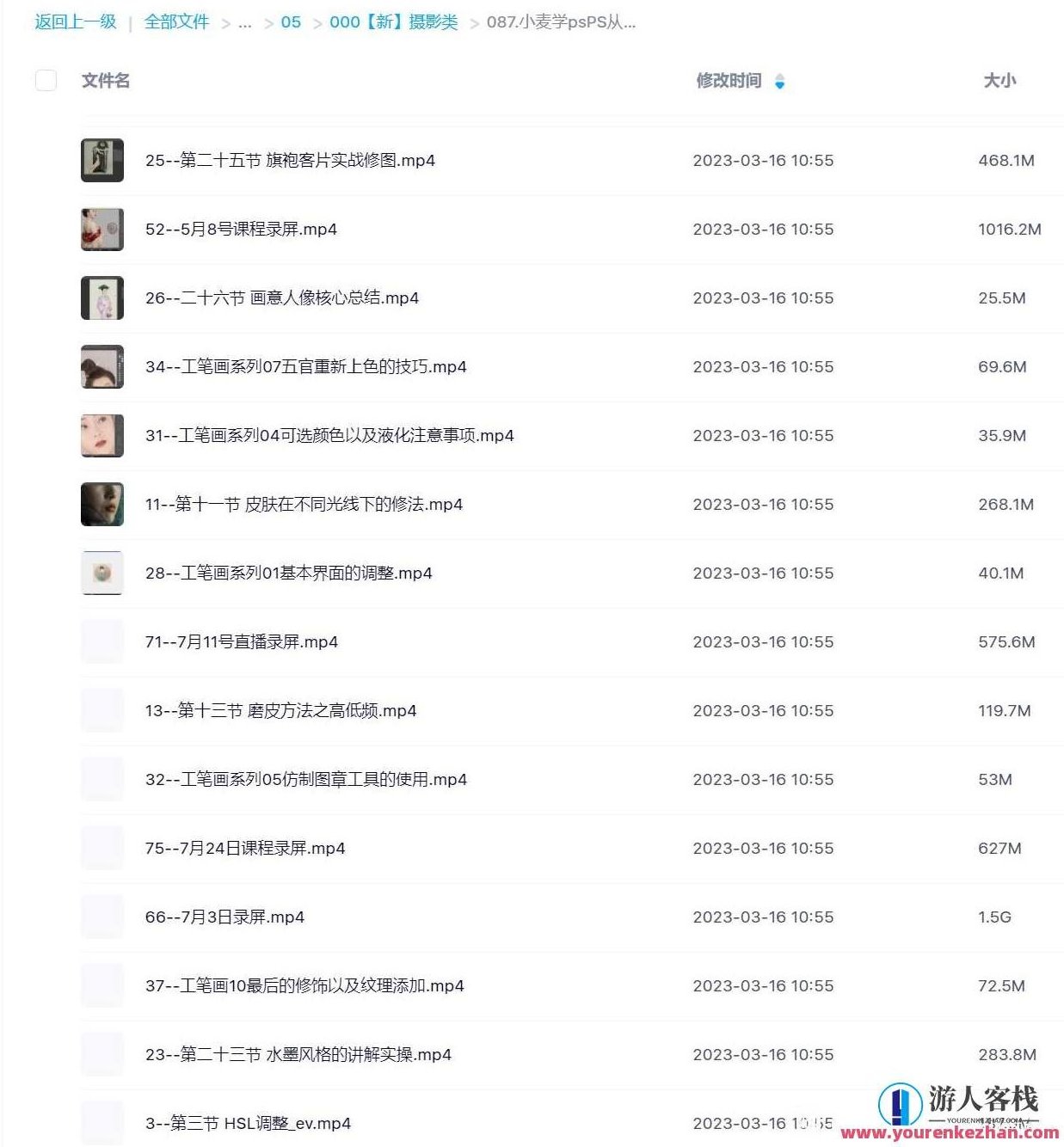Click the 工笔画系列04 portrait thumbnail

[101, 435]
